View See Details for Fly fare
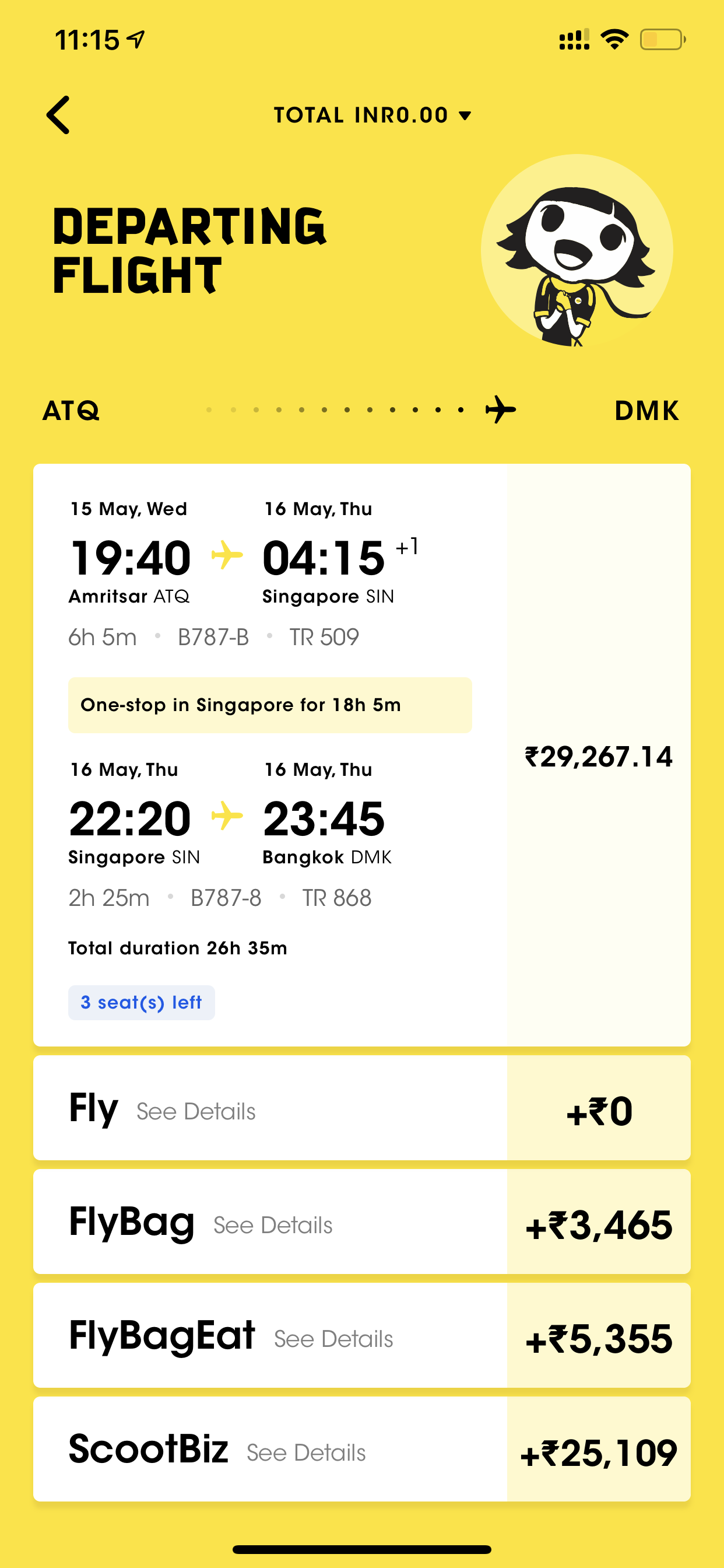The width and height of the screenshot is (724, 1568). 196,1111
